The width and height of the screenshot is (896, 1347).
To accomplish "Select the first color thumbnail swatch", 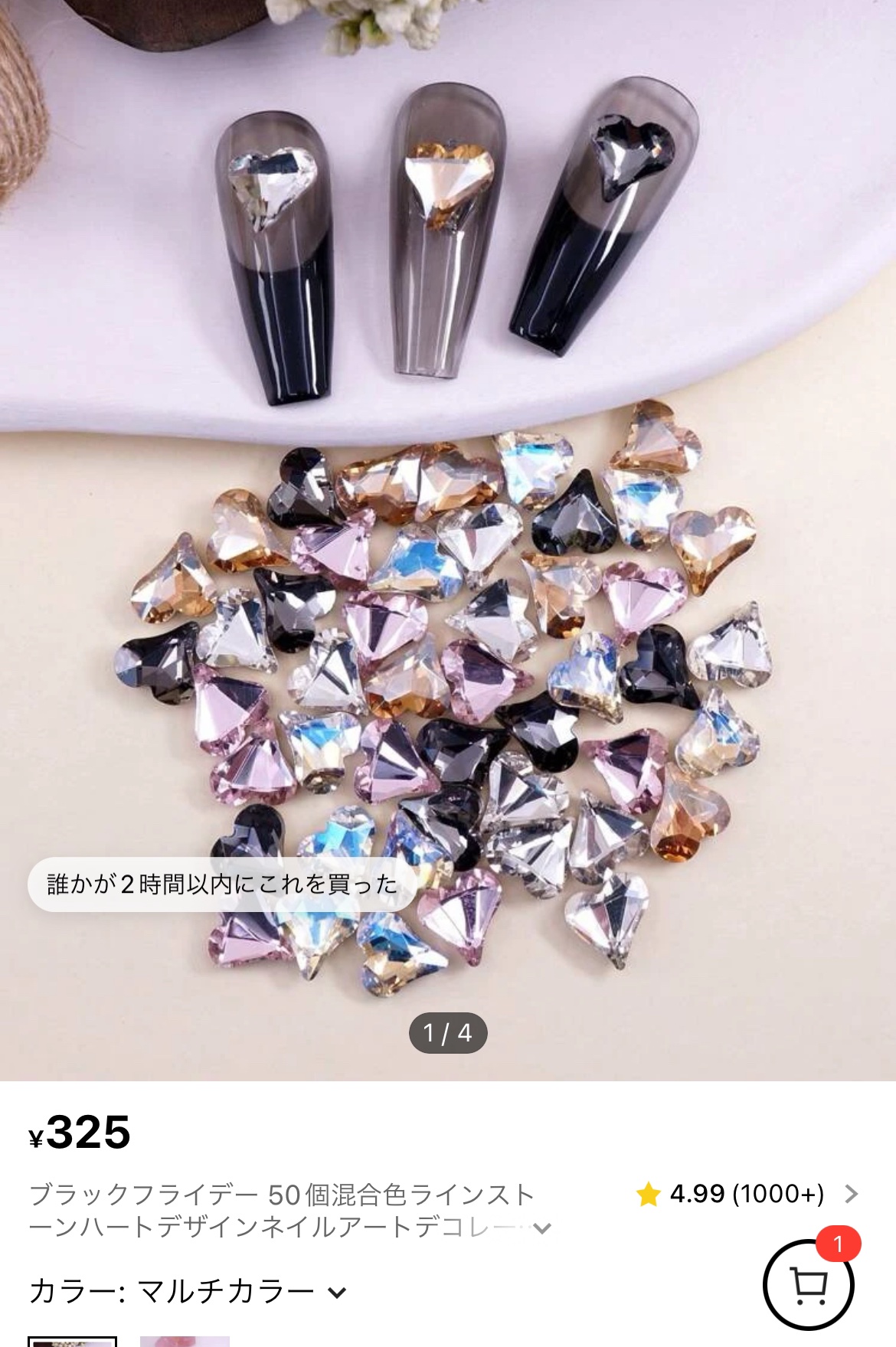I will pyautogui.click(x=73, y=1341).
